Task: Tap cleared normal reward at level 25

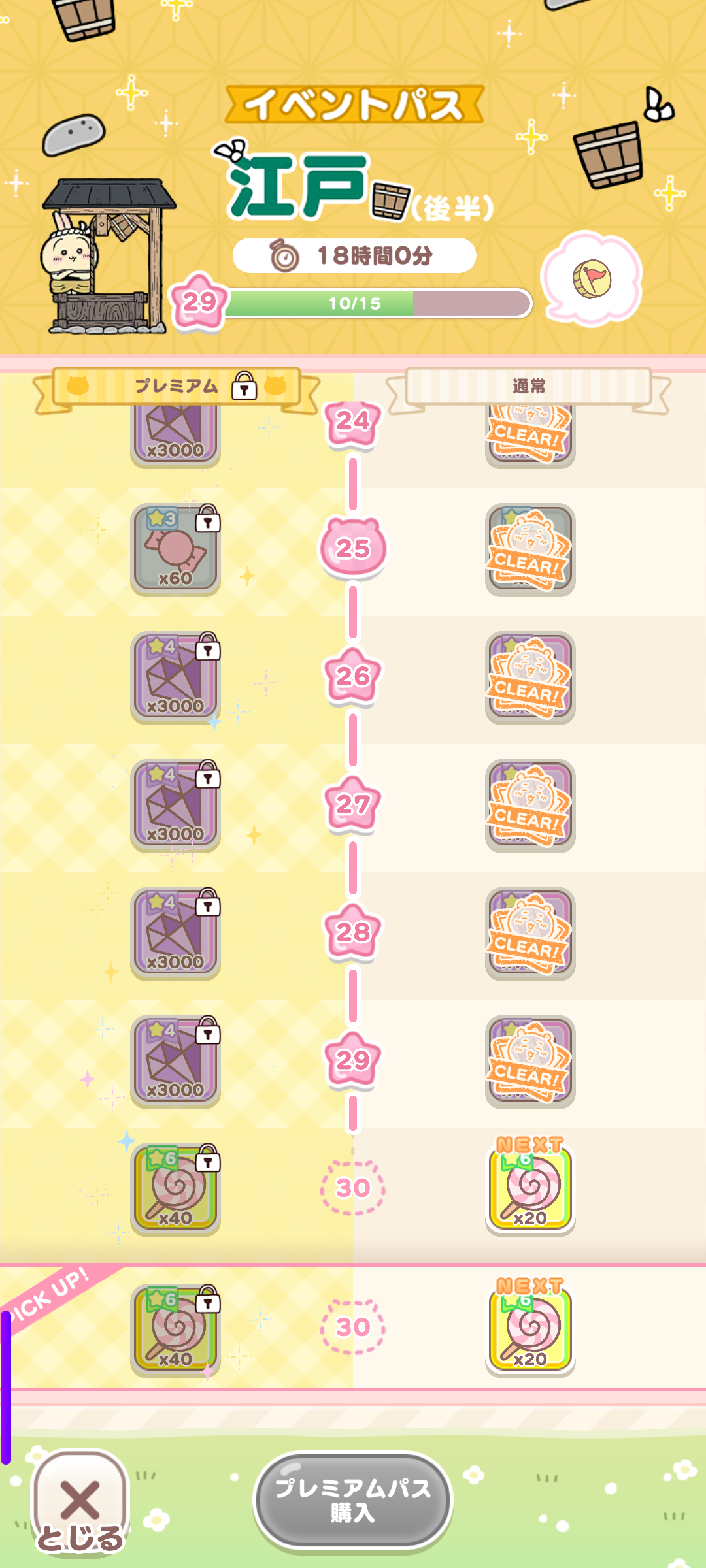Action: (x=529, y=549)
